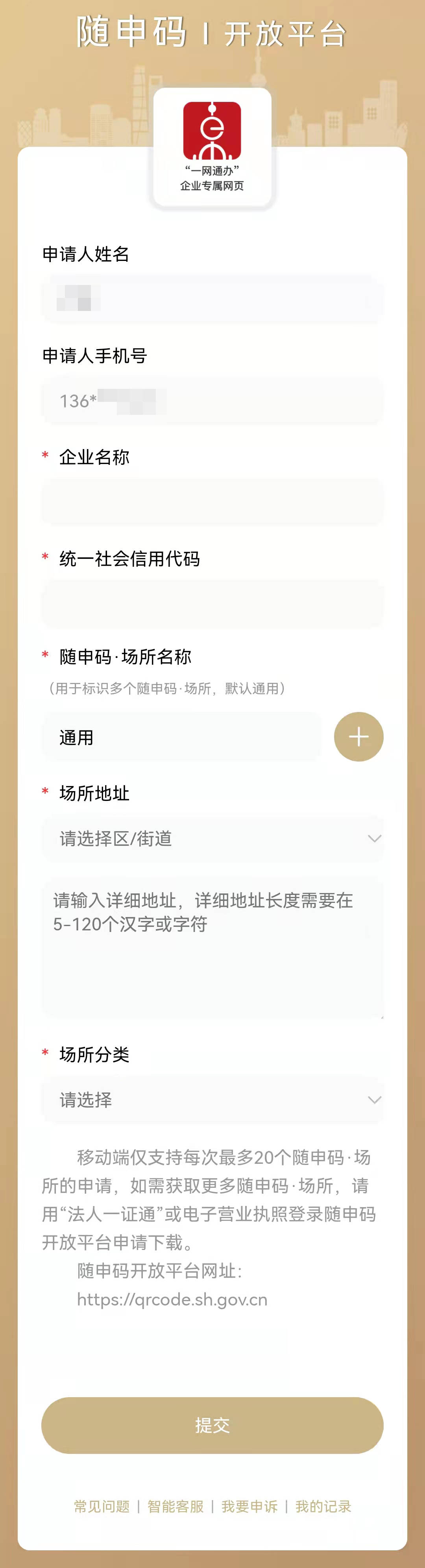
Task: View 我的记录 link
Action: pyautogui.click(x=323, y=1507)
